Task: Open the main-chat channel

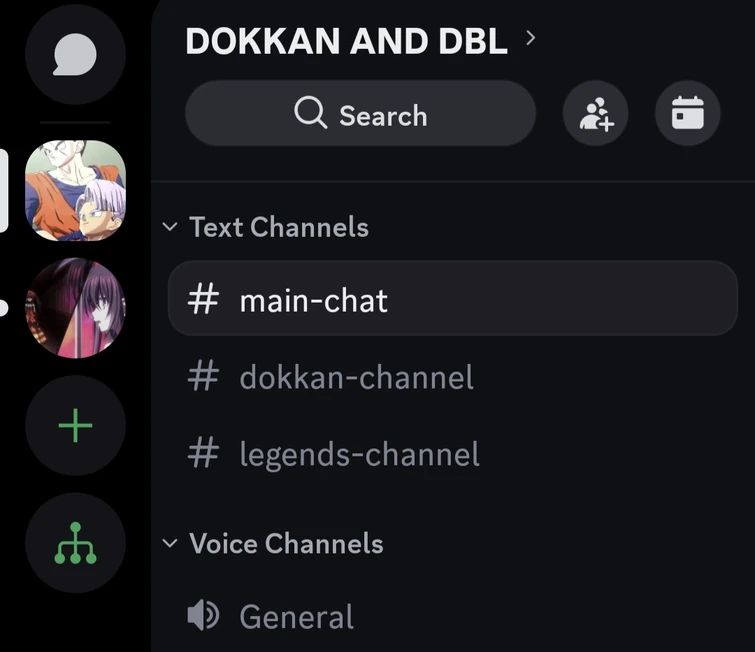Action: tap(452, 299)
